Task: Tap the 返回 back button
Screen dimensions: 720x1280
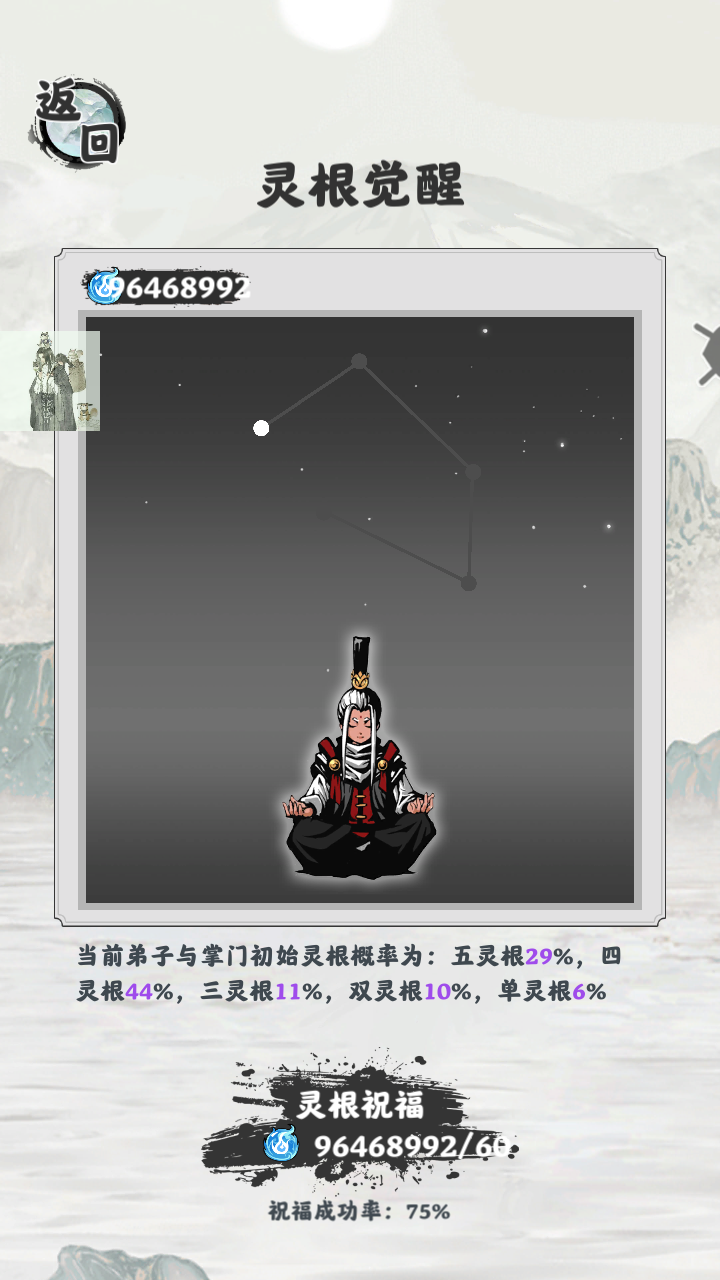Action: [x=78, y=122]
